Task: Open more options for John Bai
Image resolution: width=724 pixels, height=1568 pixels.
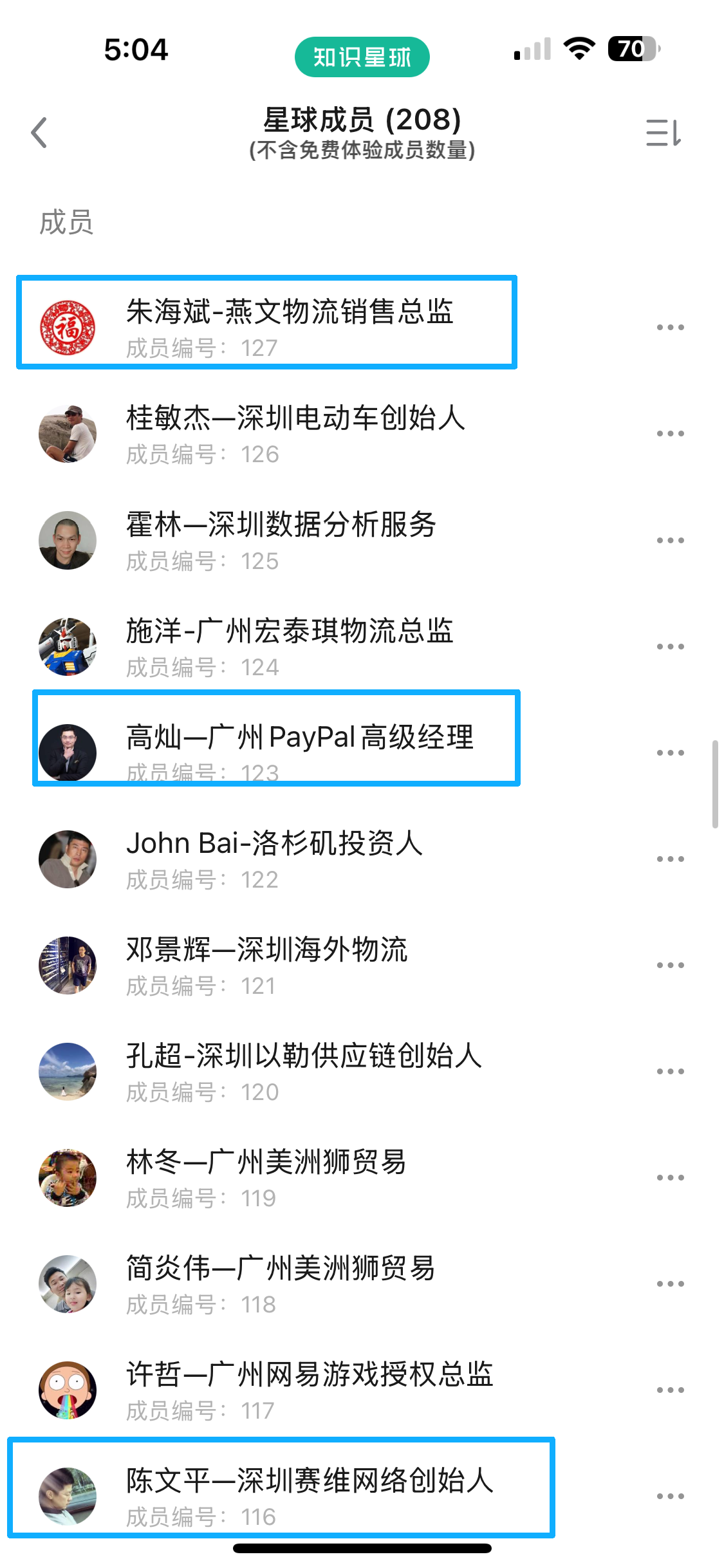Action: pyautogui.click(x=670, y=859)
